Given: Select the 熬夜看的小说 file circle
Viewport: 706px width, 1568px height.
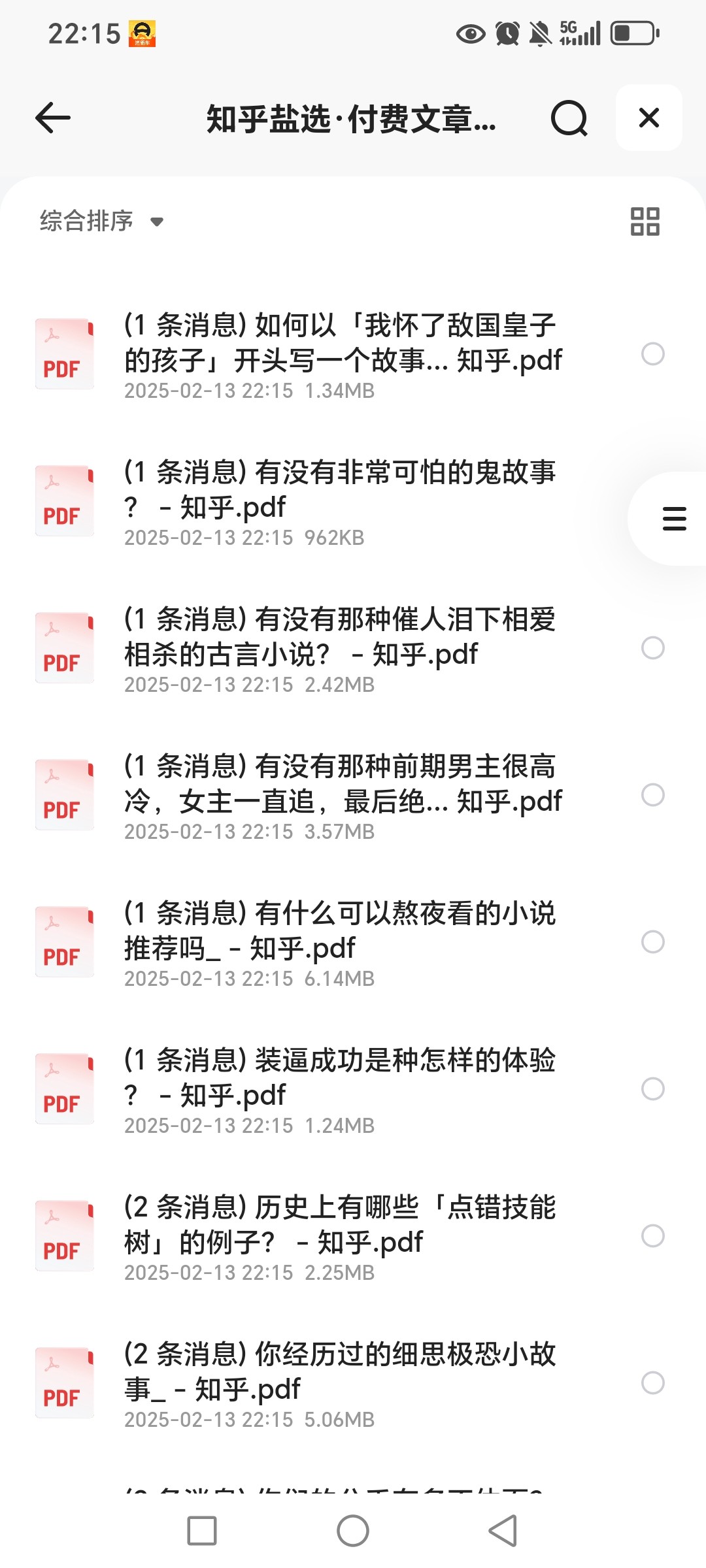Looking at the screenshot, I should pyautogui.click(x=653, y=942).
